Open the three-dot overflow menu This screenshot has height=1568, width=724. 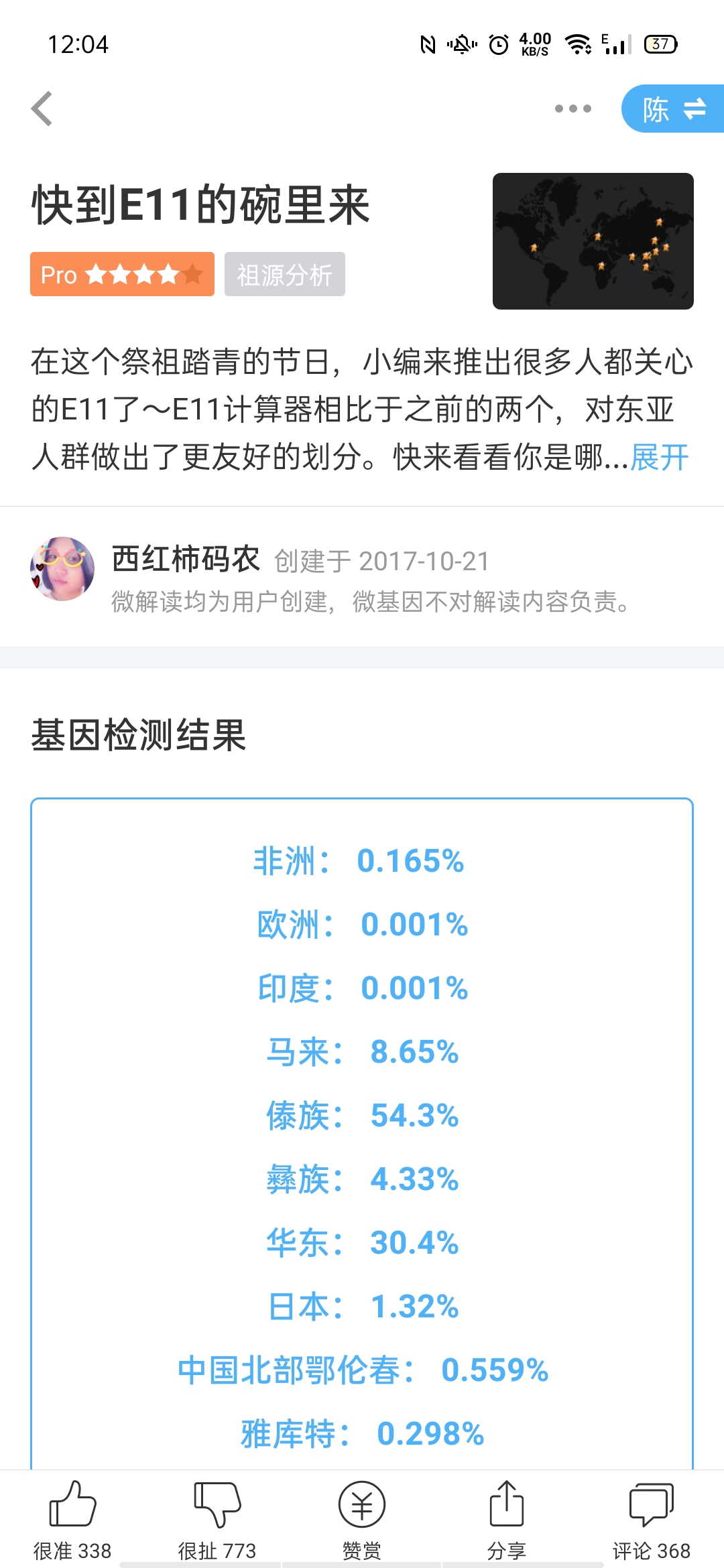point(573,109)
